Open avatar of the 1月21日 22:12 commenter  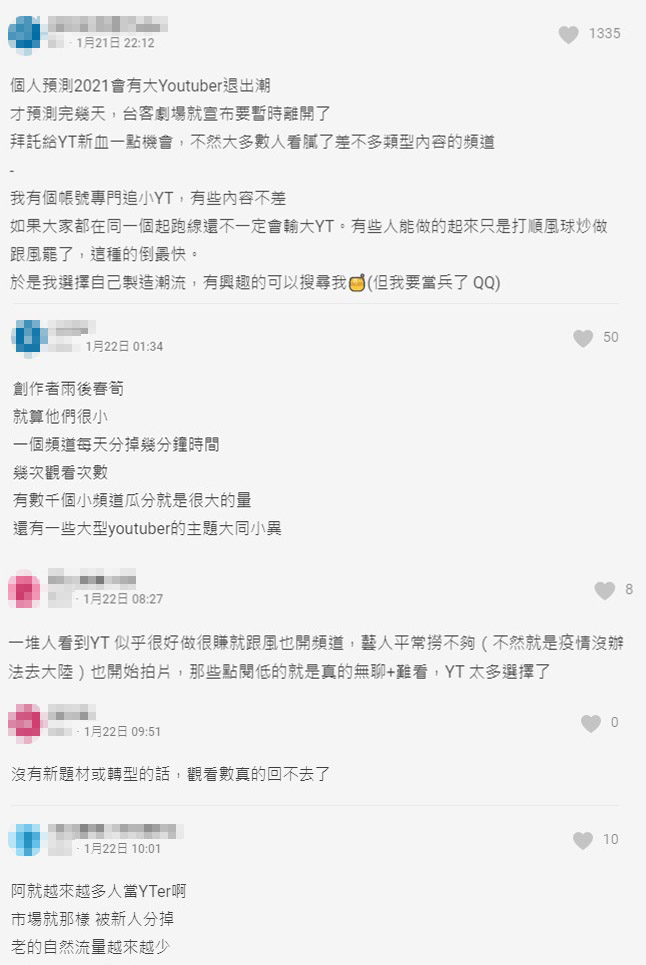pos(26,34)
